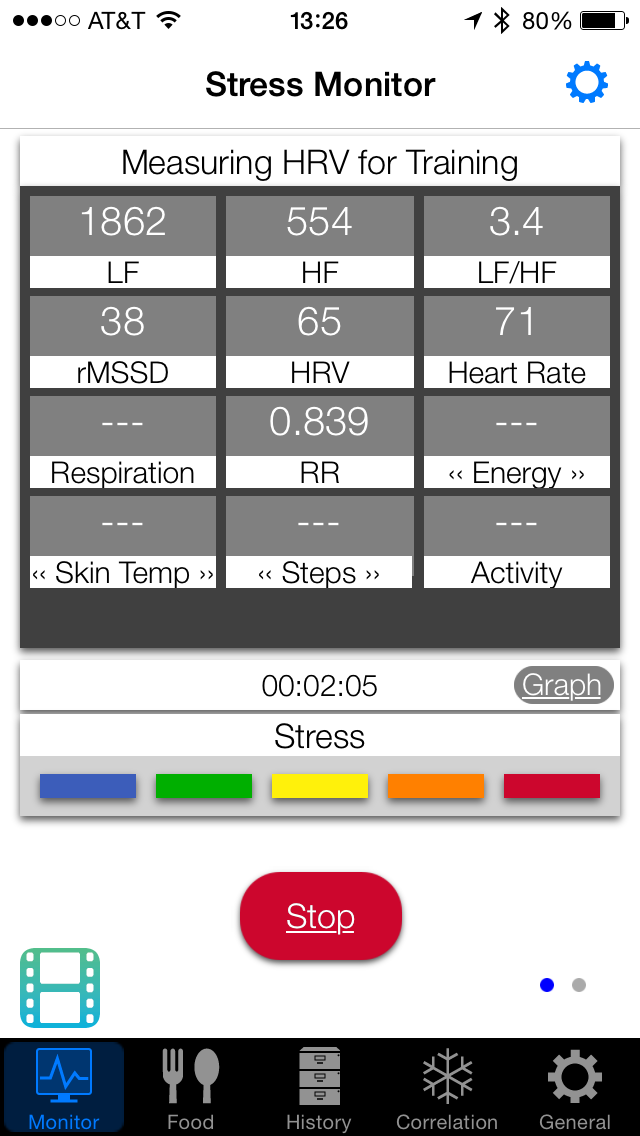640x1136 pixels.
Task: Toggle the Skin Temp tile metric
Action: coord(123,573)
